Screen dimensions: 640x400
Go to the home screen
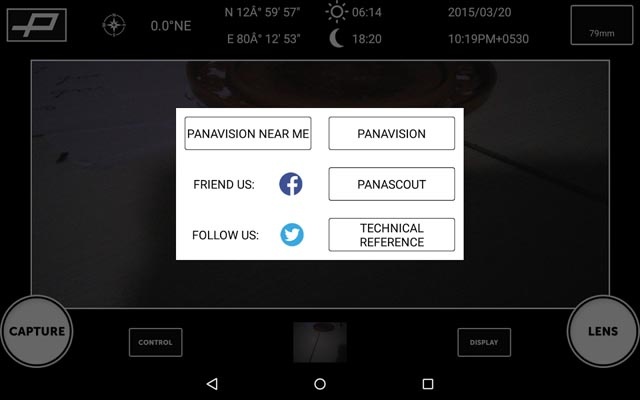(320, 384)
